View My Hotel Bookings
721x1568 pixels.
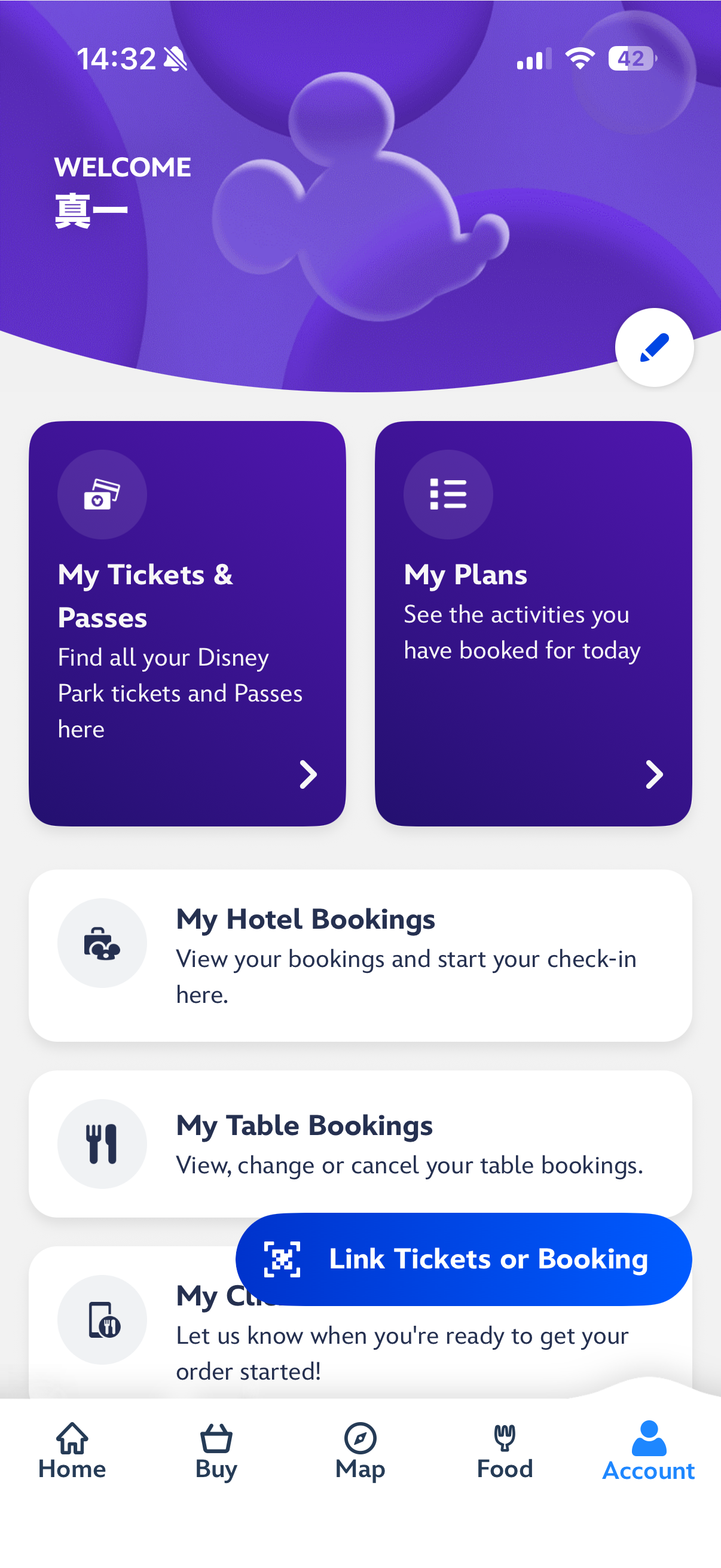point(360,955)
